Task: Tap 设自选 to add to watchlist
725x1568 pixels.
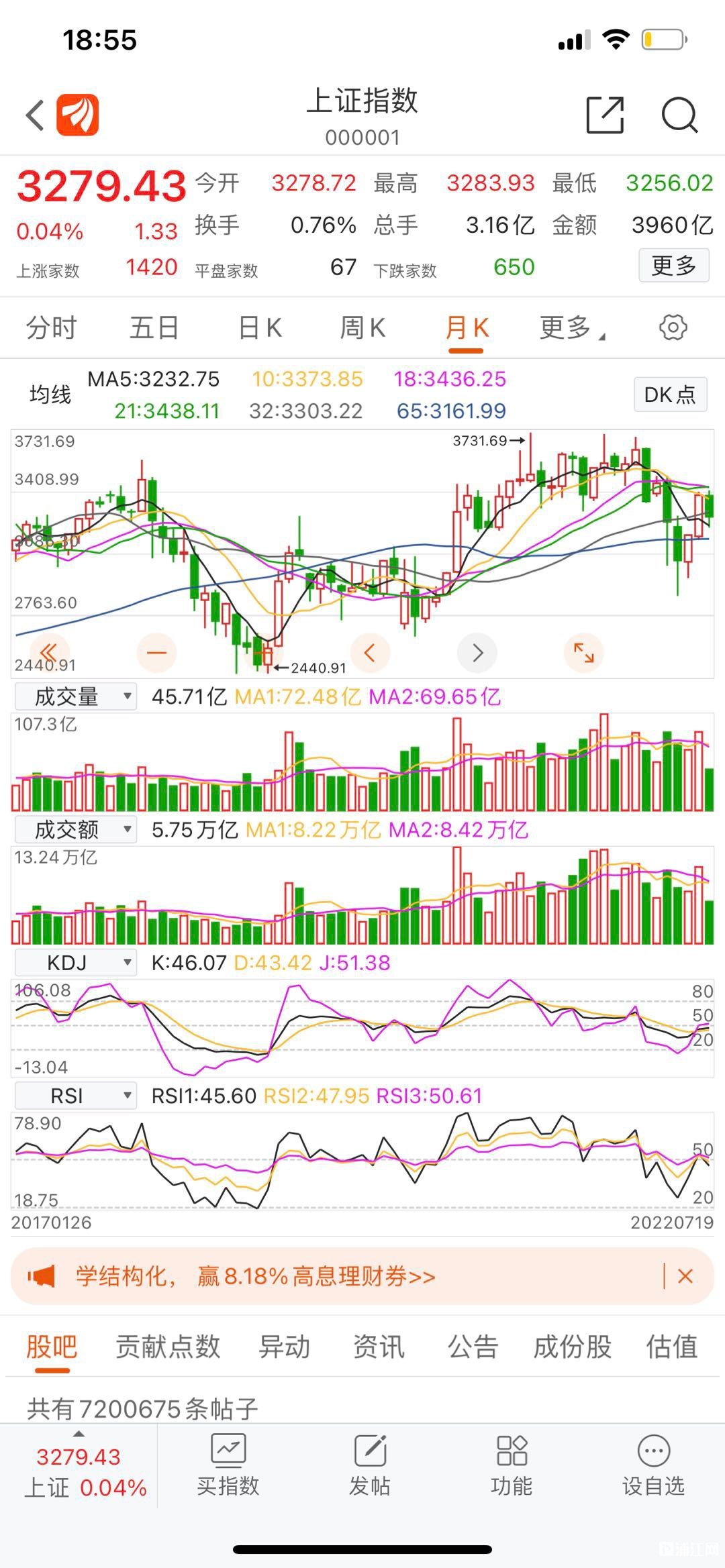Action: click(x=653, y=1465)
